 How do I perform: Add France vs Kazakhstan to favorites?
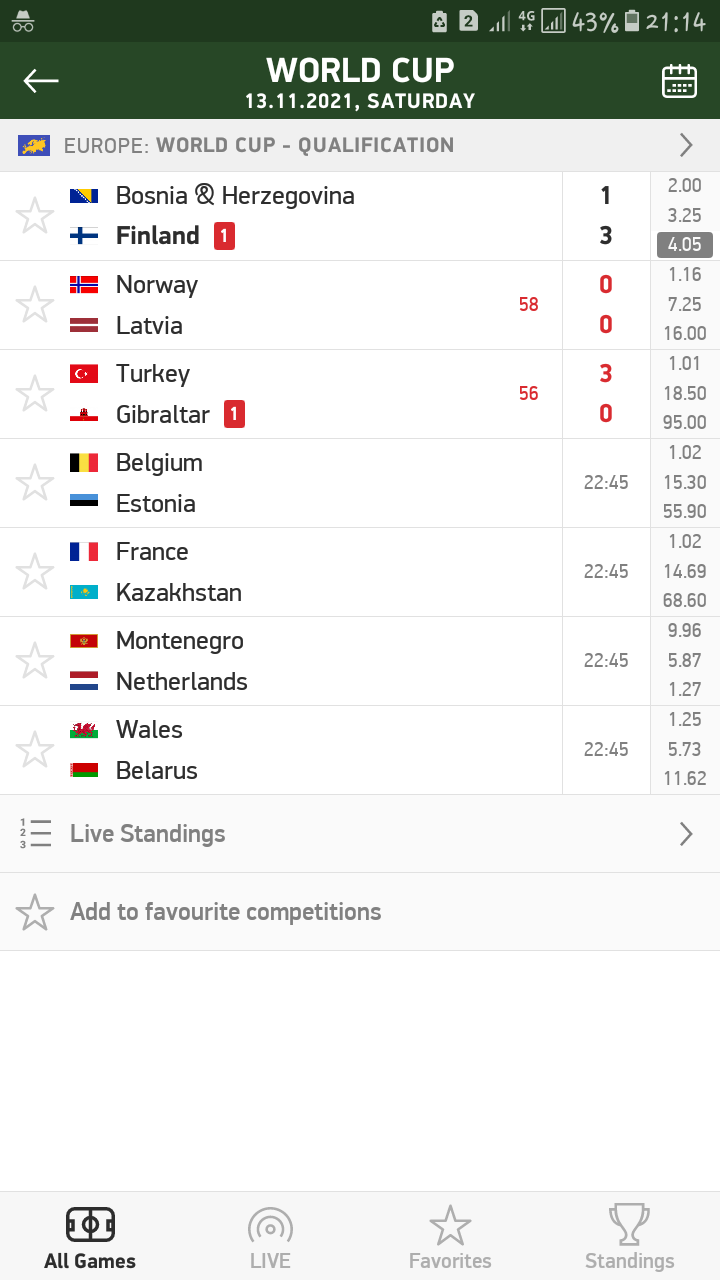(35, 572)
